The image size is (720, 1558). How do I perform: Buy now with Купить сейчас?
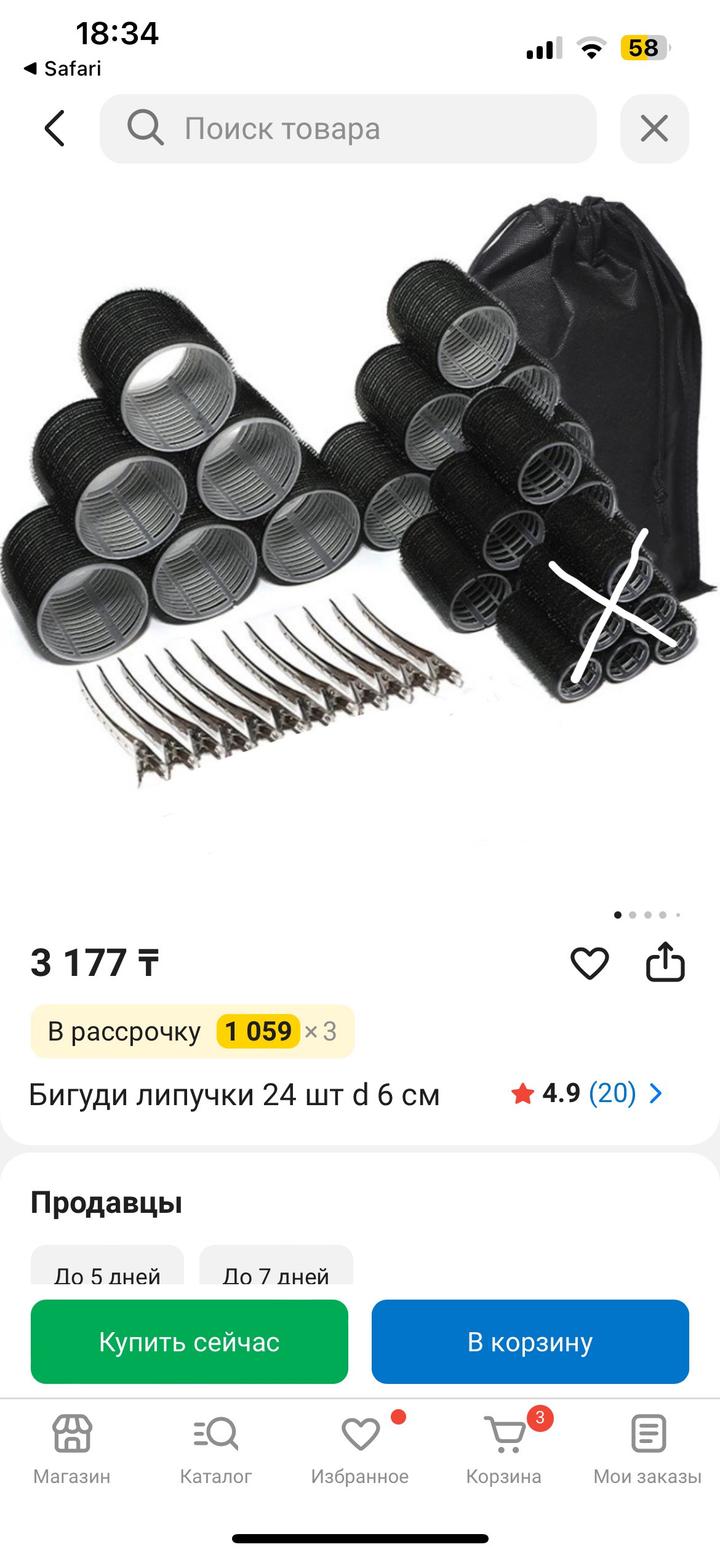pyautogui.click(x=189, y=1341)
